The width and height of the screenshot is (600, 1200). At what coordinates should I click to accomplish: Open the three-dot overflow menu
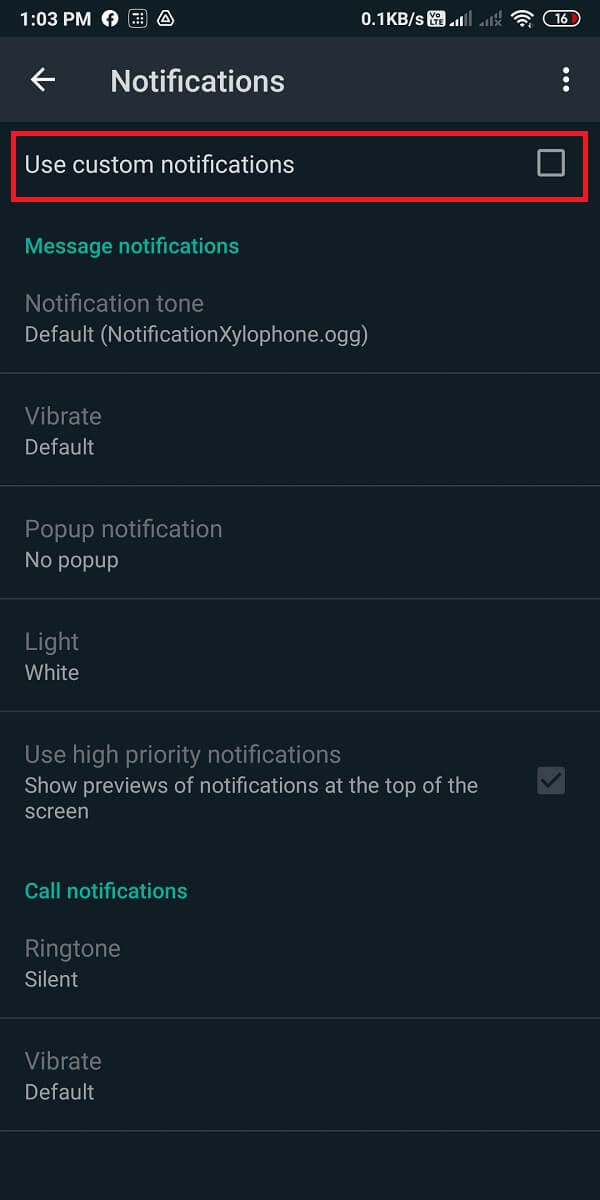tap(566, 81)
